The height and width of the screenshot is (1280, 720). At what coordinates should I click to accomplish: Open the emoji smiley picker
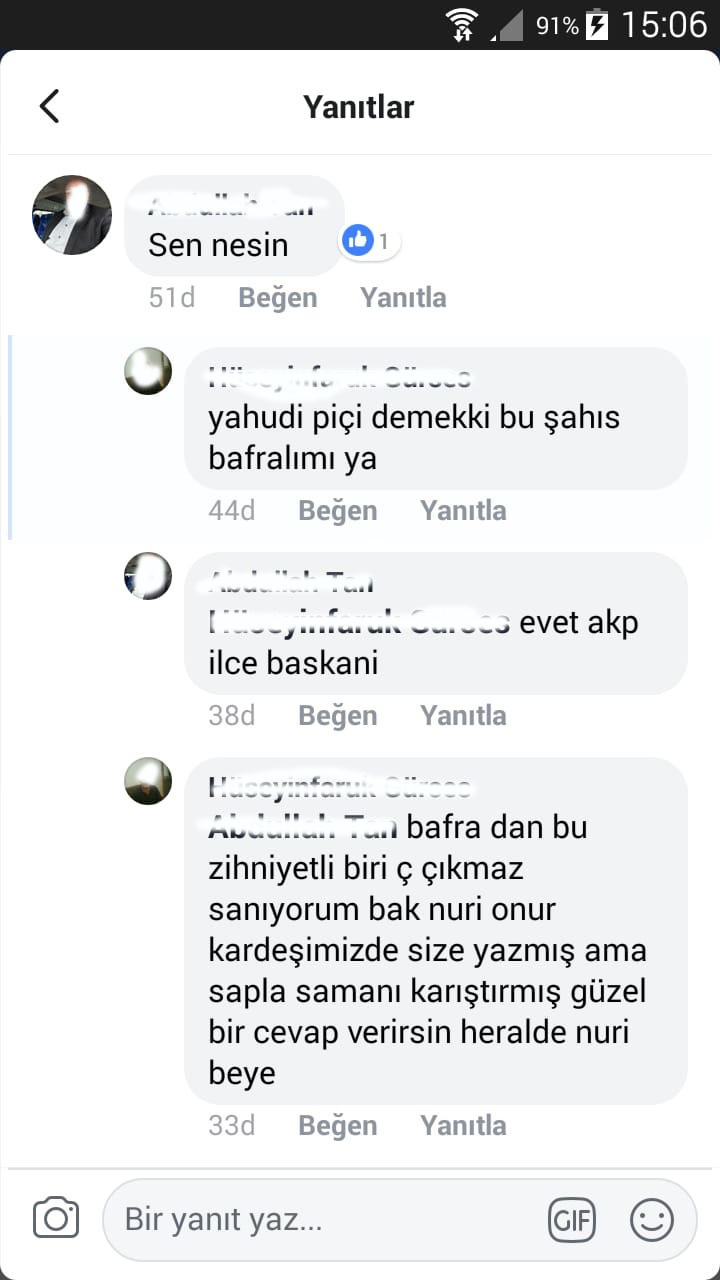651,1220
